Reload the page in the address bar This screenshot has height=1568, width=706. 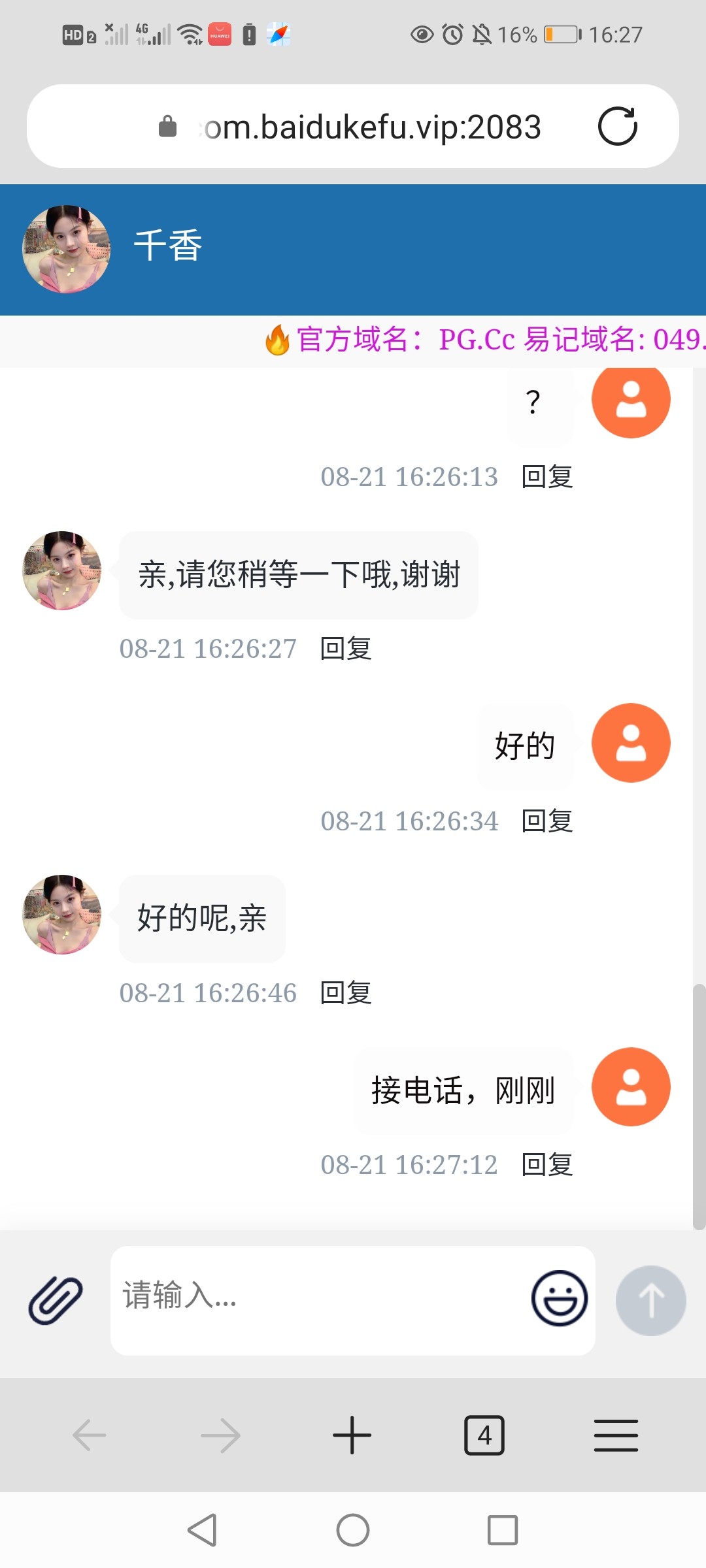617,126
